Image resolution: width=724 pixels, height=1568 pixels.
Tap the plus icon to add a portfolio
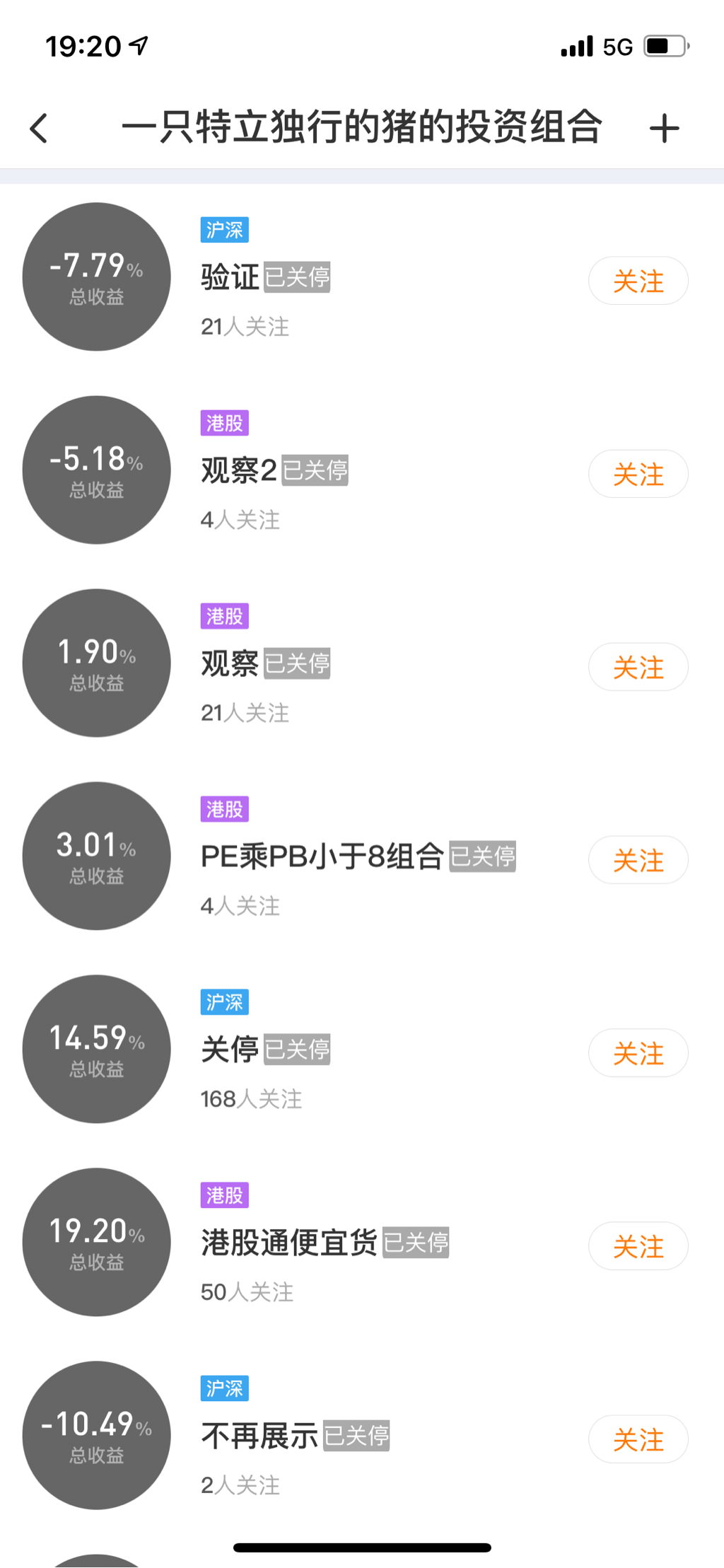[x=664, y=129]
